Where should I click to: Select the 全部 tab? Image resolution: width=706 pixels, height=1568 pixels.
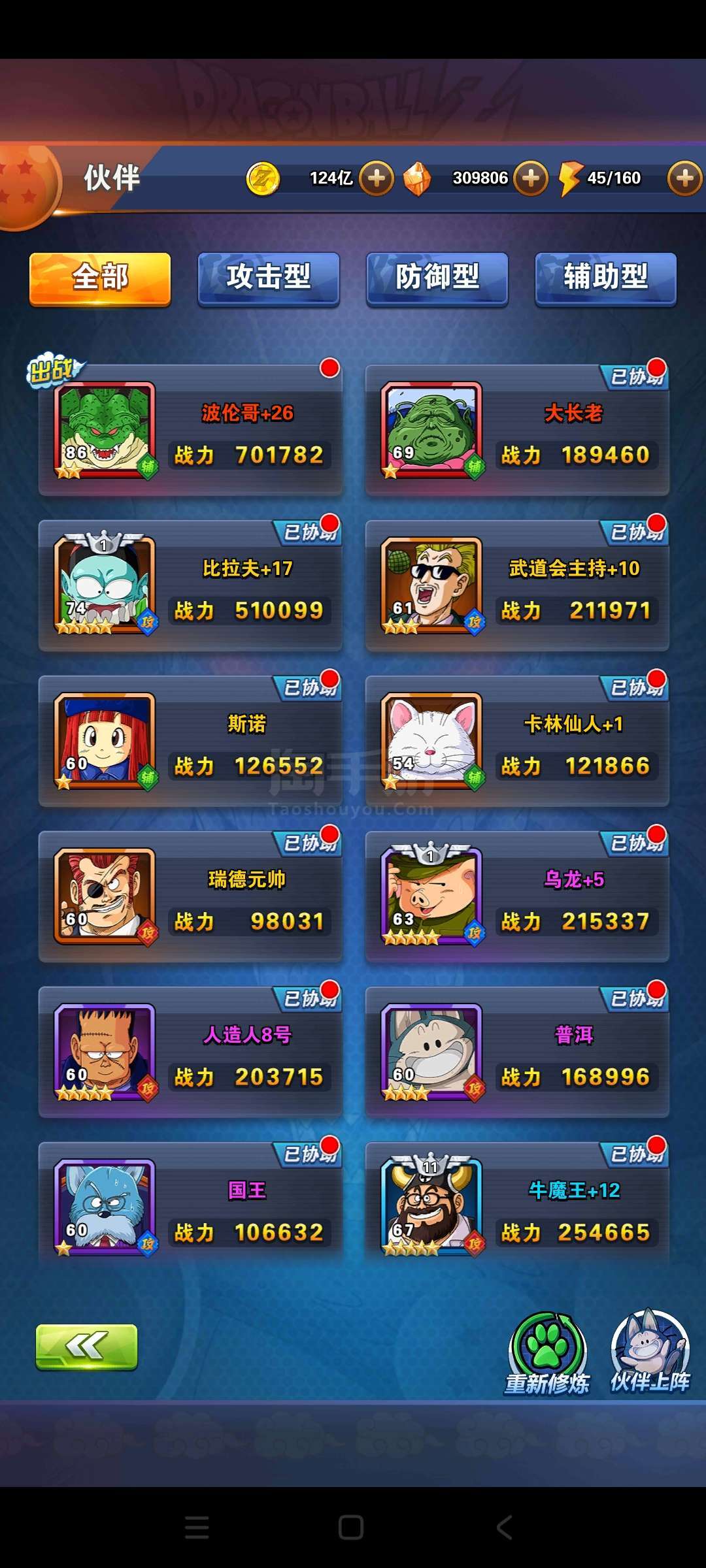tap(100, 278)
